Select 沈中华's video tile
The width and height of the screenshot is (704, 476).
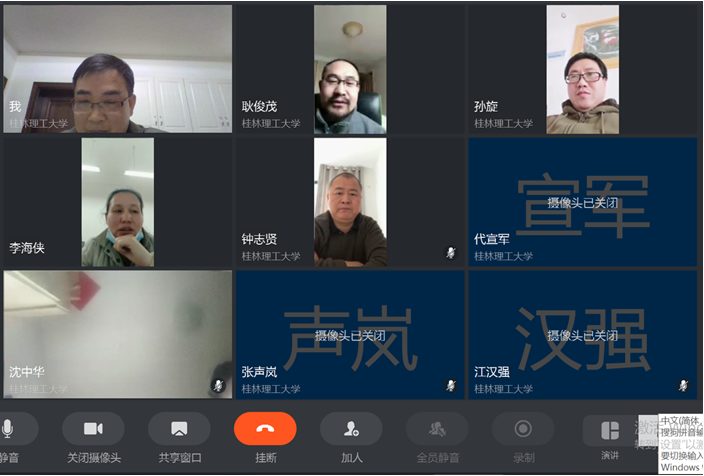pyautogui.click(x=117, y=334)
